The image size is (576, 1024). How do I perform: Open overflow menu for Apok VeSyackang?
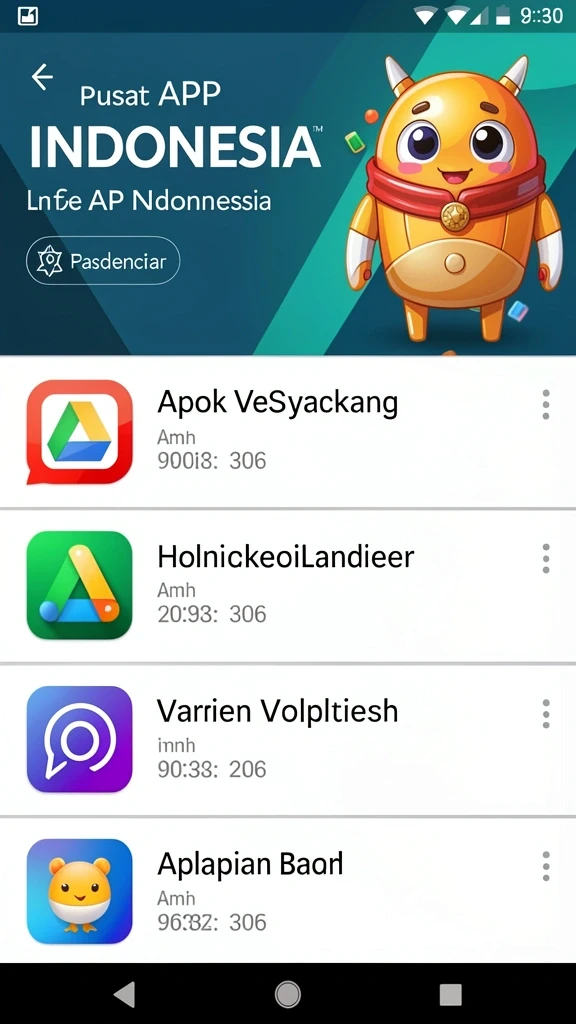pos(546,404)
